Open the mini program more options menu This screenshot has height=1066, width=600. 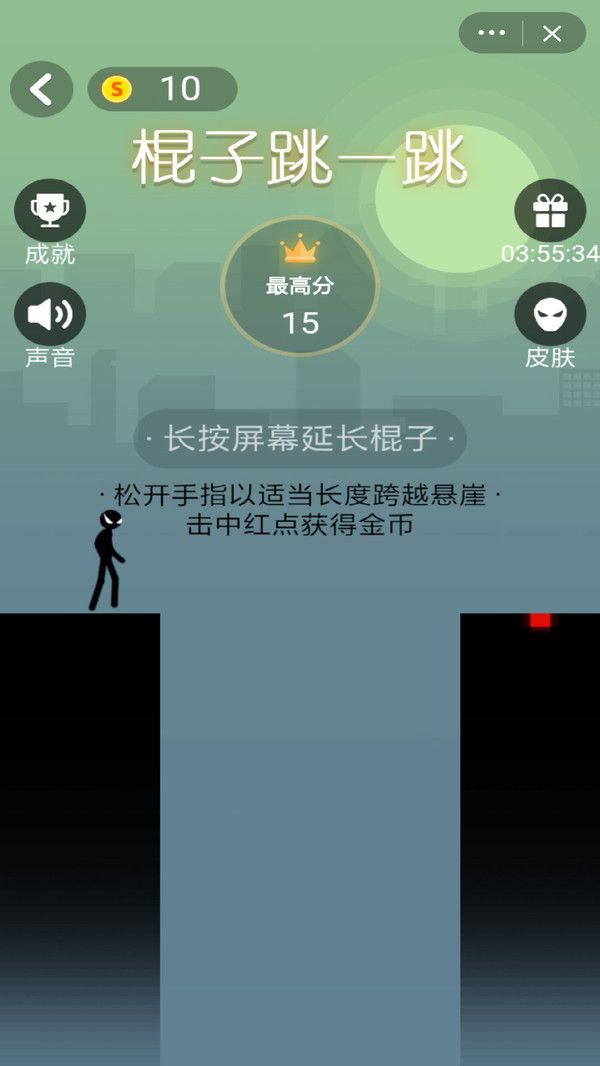491,33
